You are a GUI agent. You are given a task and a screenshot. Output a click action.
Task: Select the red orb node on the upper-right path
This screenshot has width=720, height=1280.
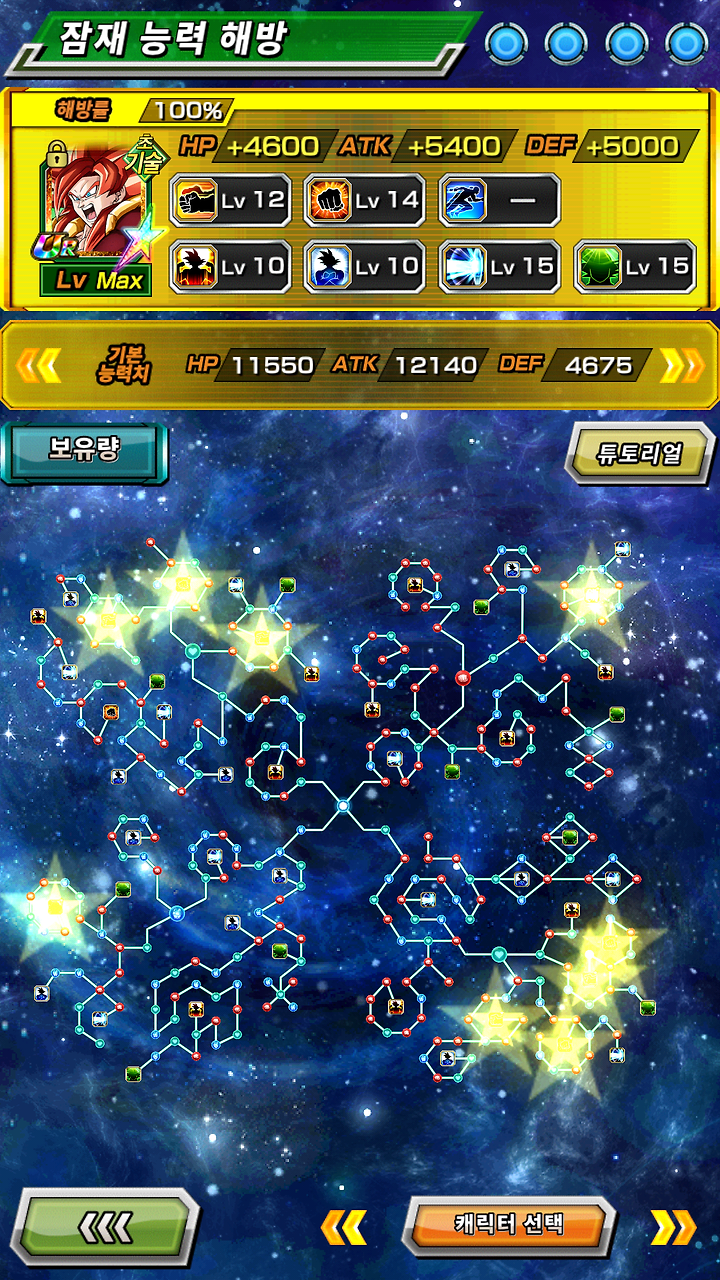[x=462, y=678]
